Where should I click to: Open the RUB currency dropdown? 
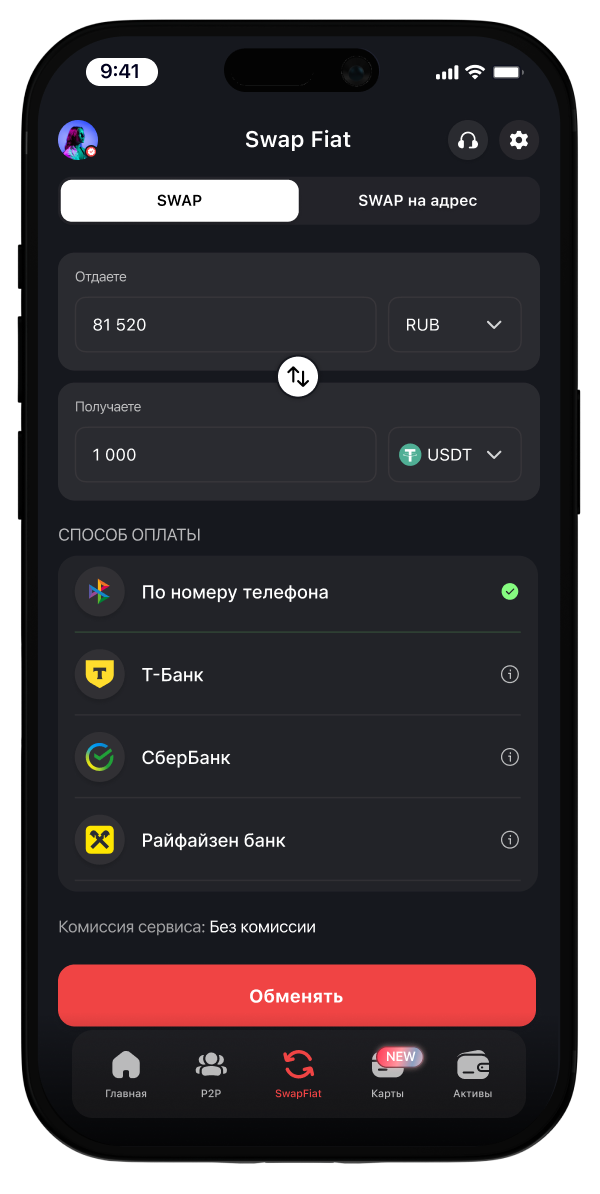pos(454,325)
